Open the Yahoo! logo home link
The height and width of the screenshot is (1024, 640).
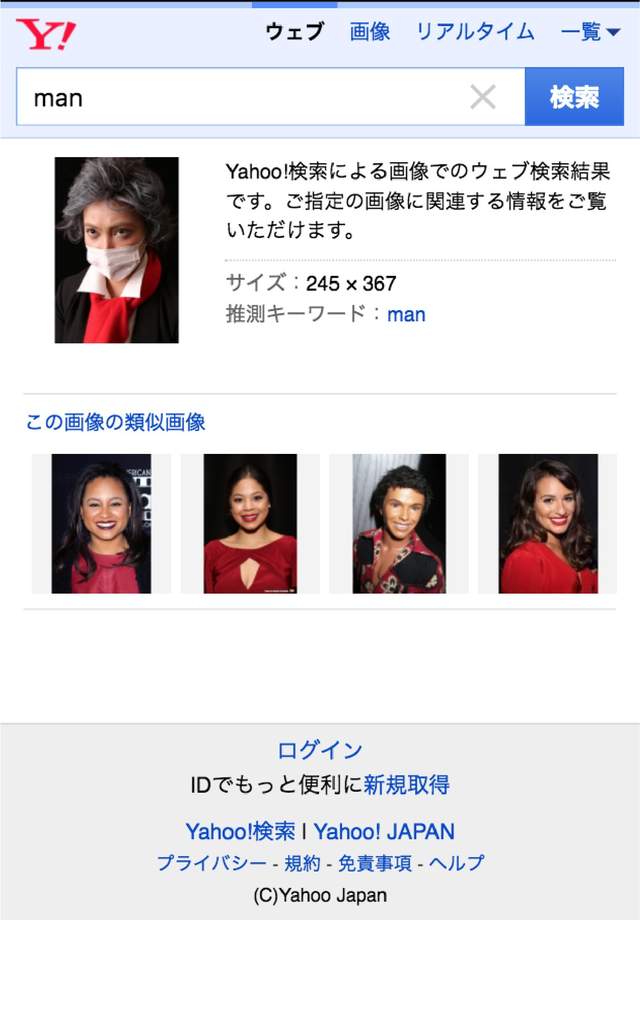pos(45,34)
